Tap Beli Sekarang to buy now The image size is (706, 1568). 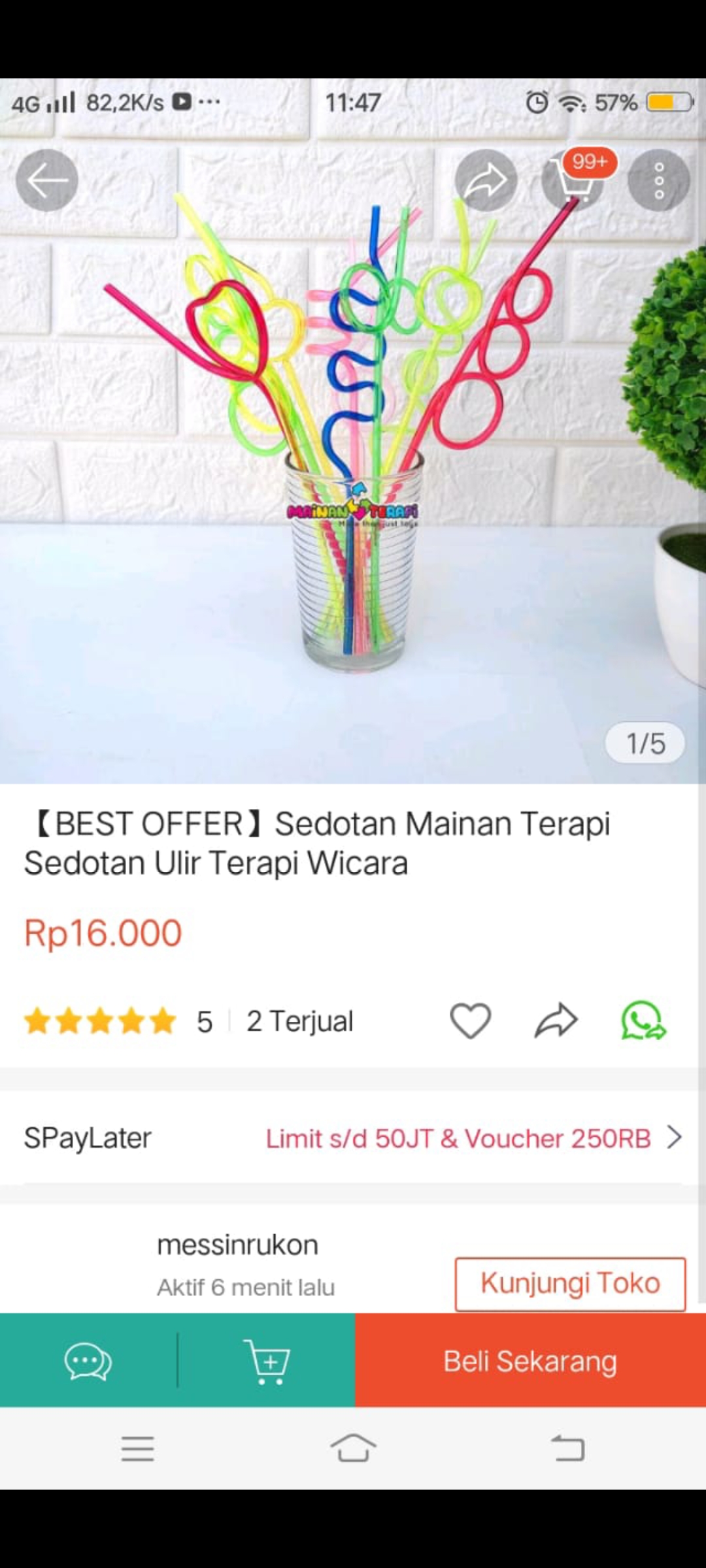(530, 1361)
